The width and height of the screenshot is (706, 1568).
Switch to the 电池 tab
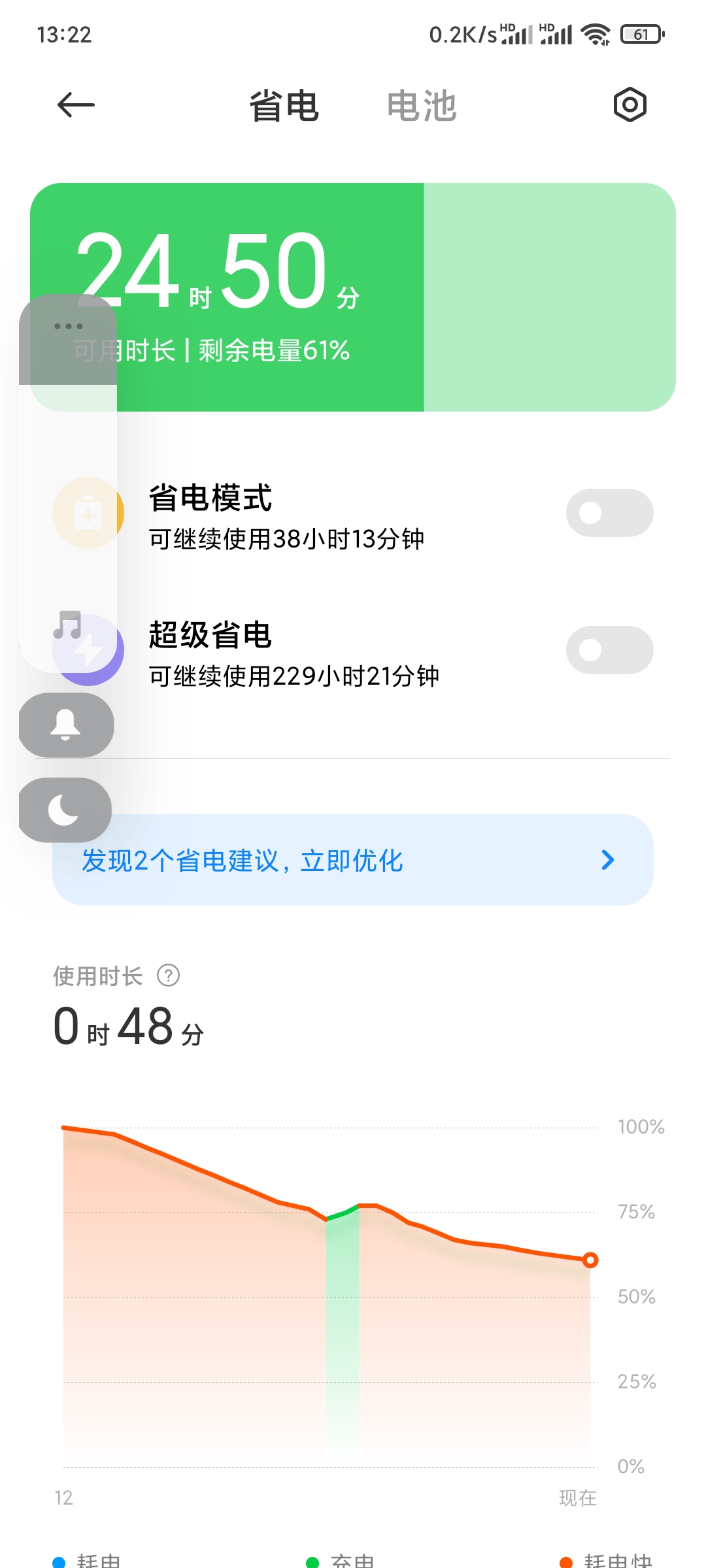[x=422, y=106]
